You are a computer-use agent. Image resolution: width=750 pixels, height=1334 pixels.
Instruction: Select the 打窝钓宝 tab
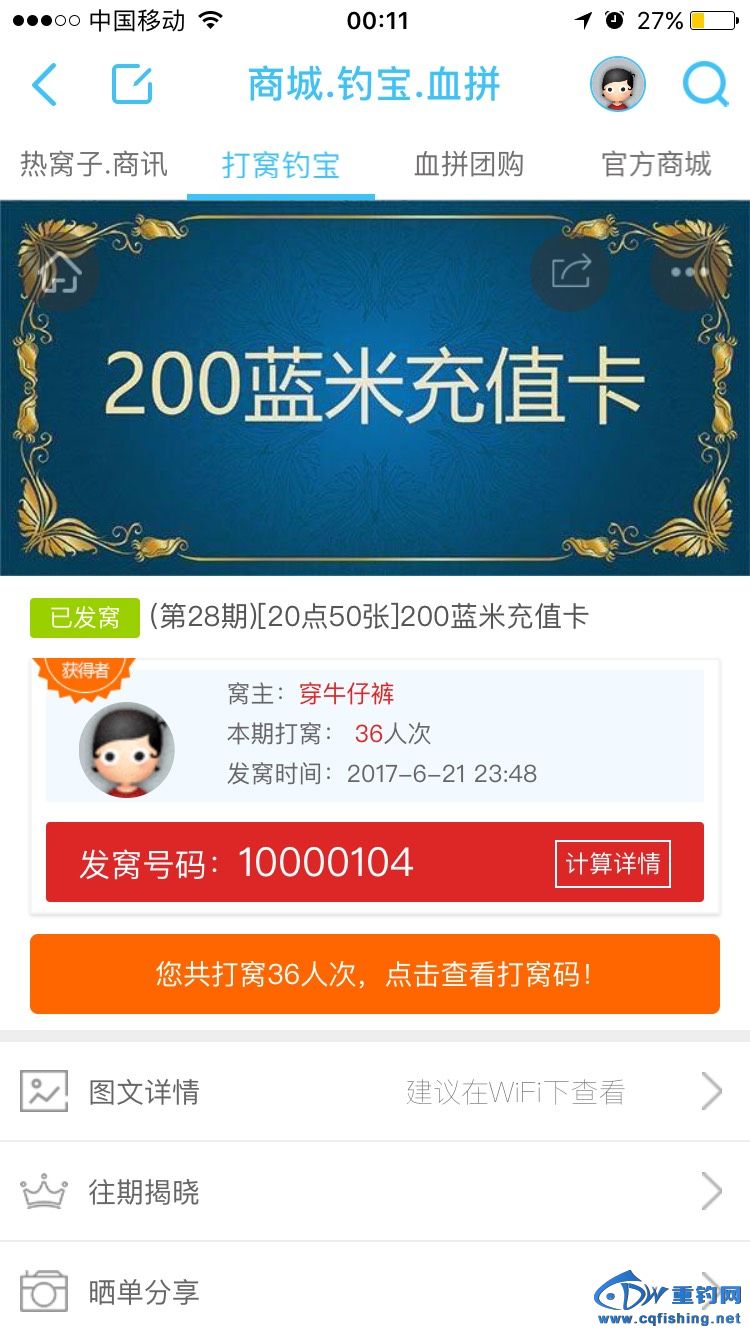coord(281,165)
